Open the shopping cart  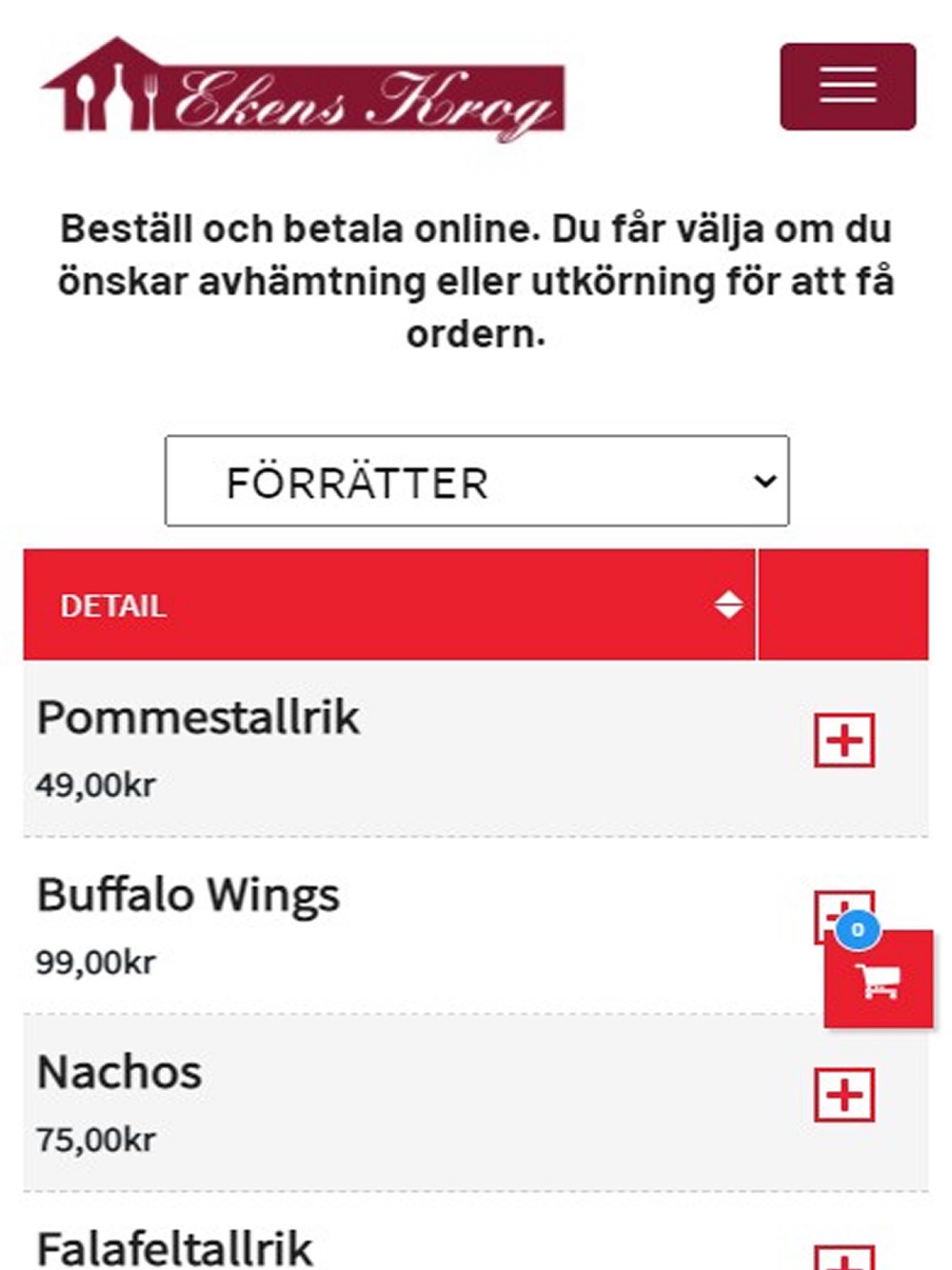(878, 981)
